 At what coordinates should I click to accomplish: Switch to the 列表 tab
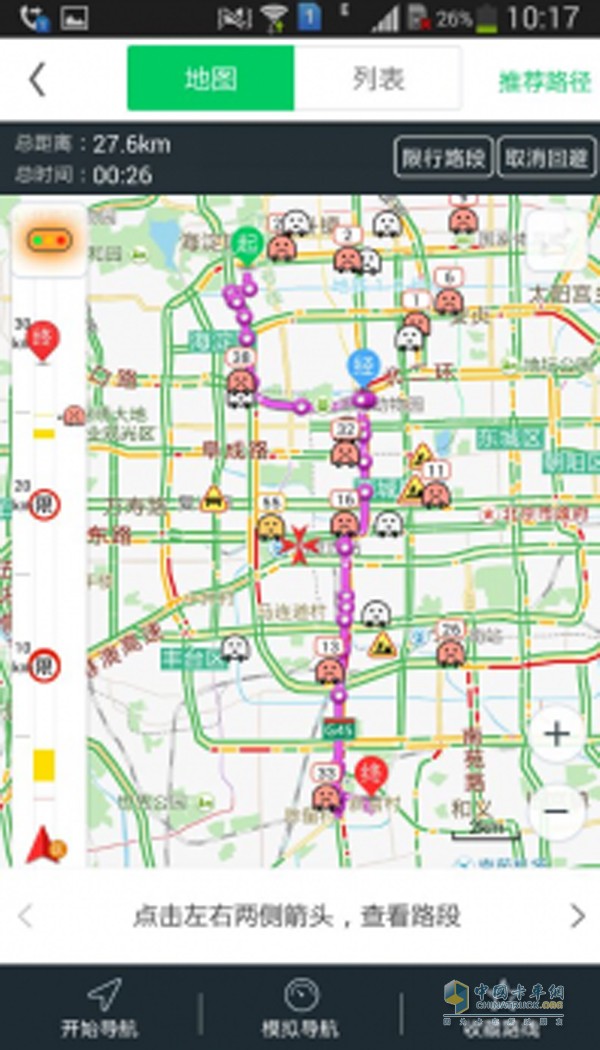378,78
